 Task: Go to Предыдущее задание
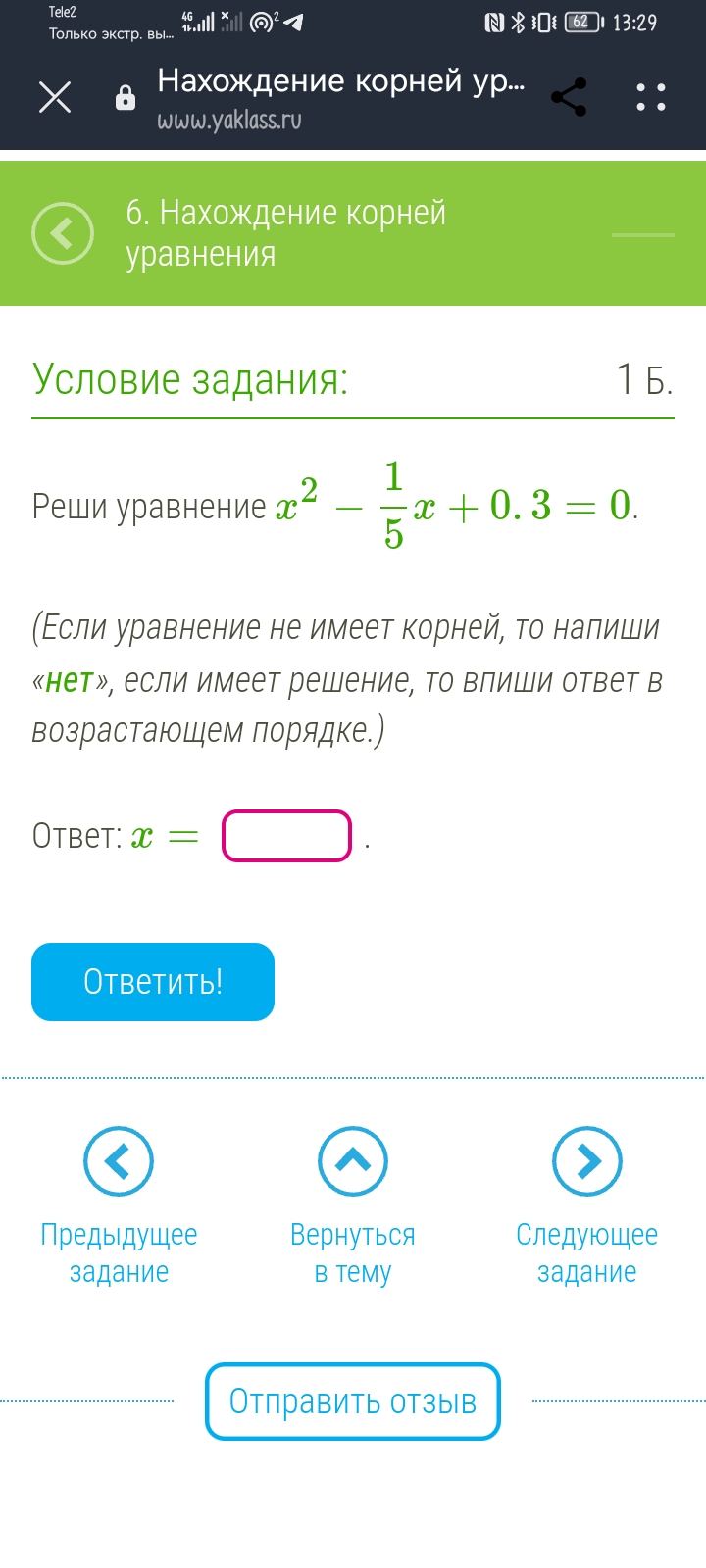tap(119, 1207)
